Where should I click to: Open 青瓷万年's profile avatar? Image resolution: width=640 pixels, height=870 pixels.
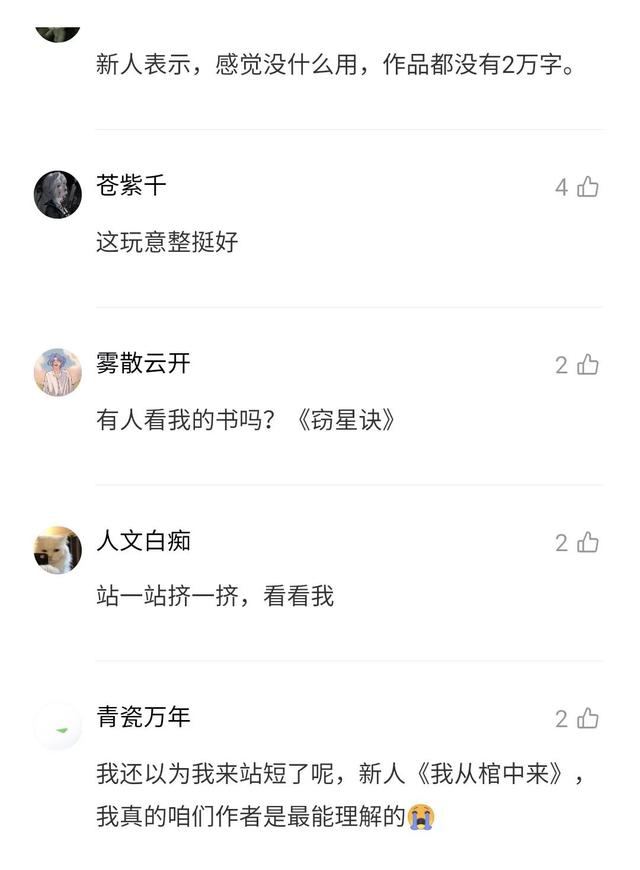point(58,726)
